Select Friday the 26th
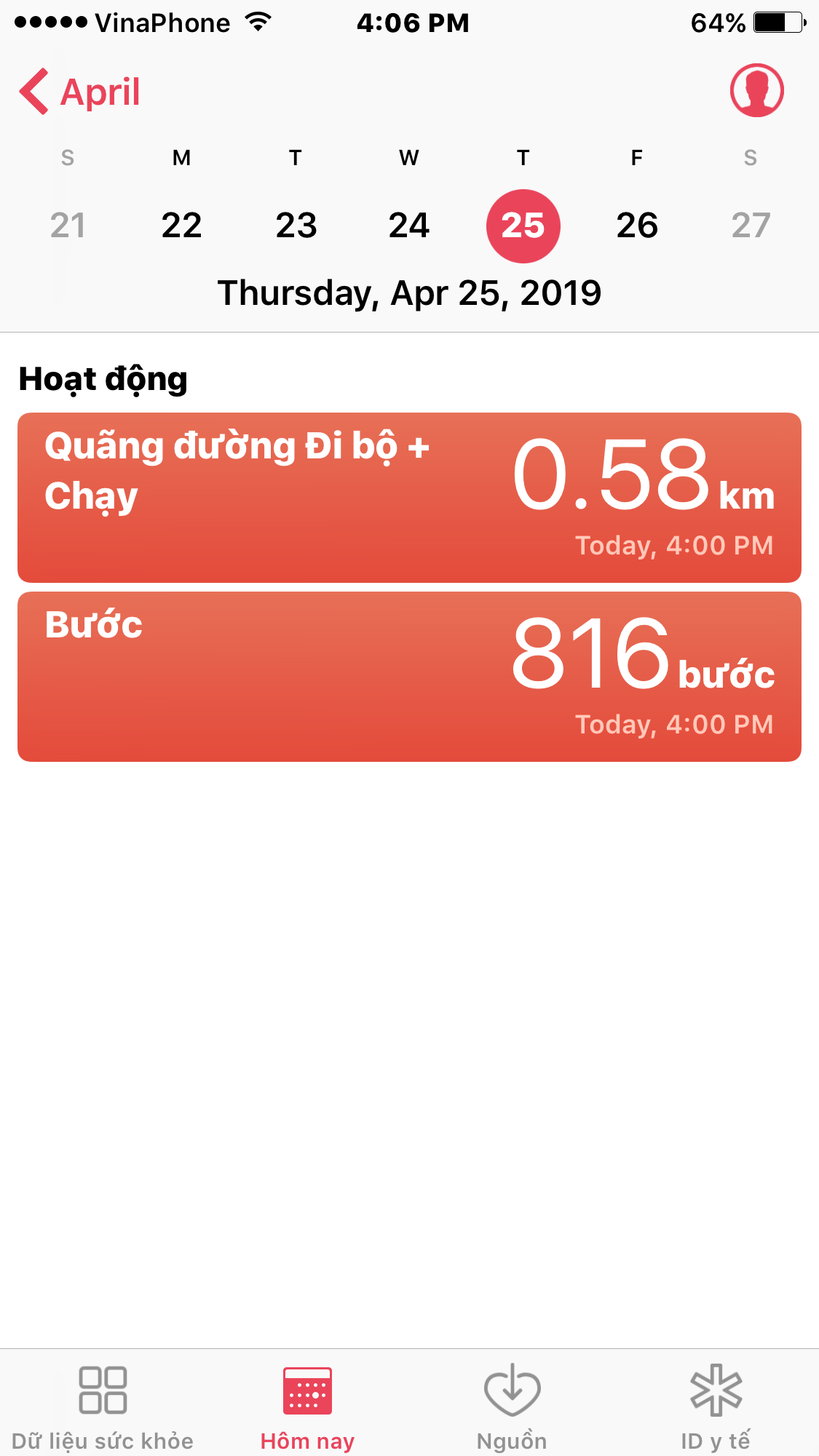The height and width of the screenshot is (1456, 819). (637, 226)
